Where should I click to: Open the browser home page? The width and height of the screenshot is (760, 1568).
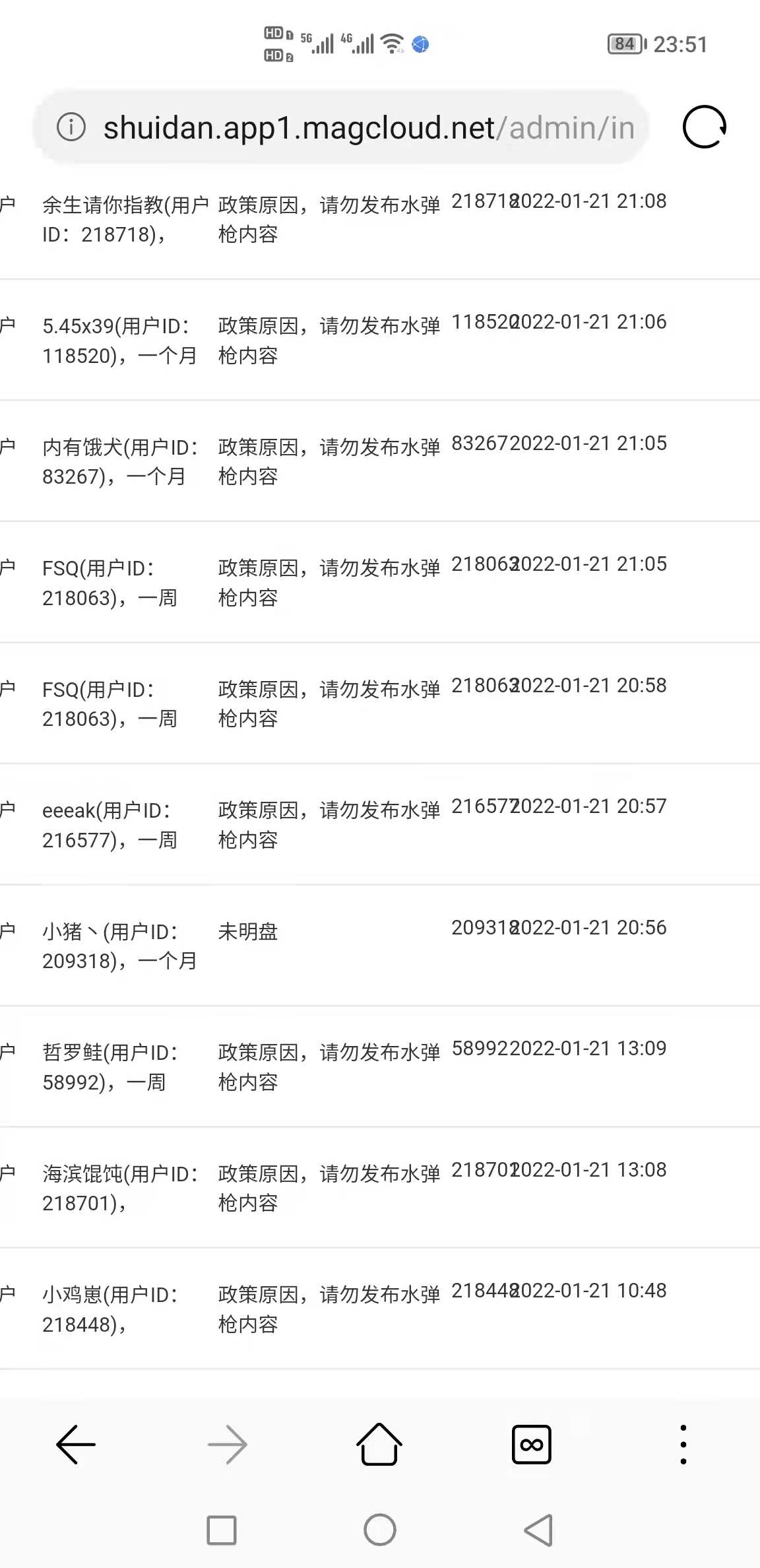pos(379,1444)
